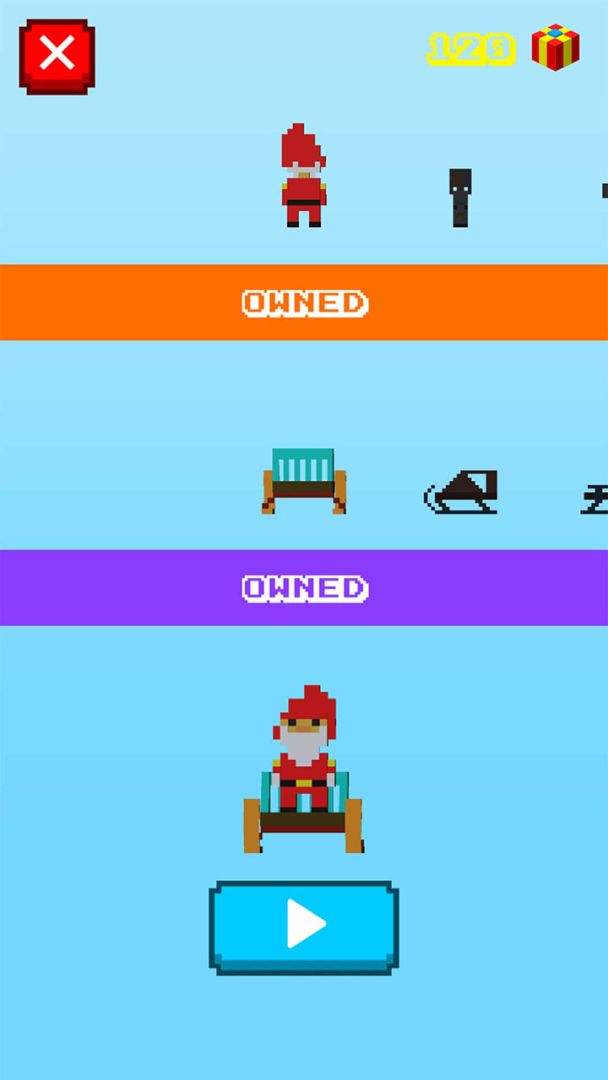Start the game with the play button
This screenshot has width=608, height=1080.
(304, 926)
